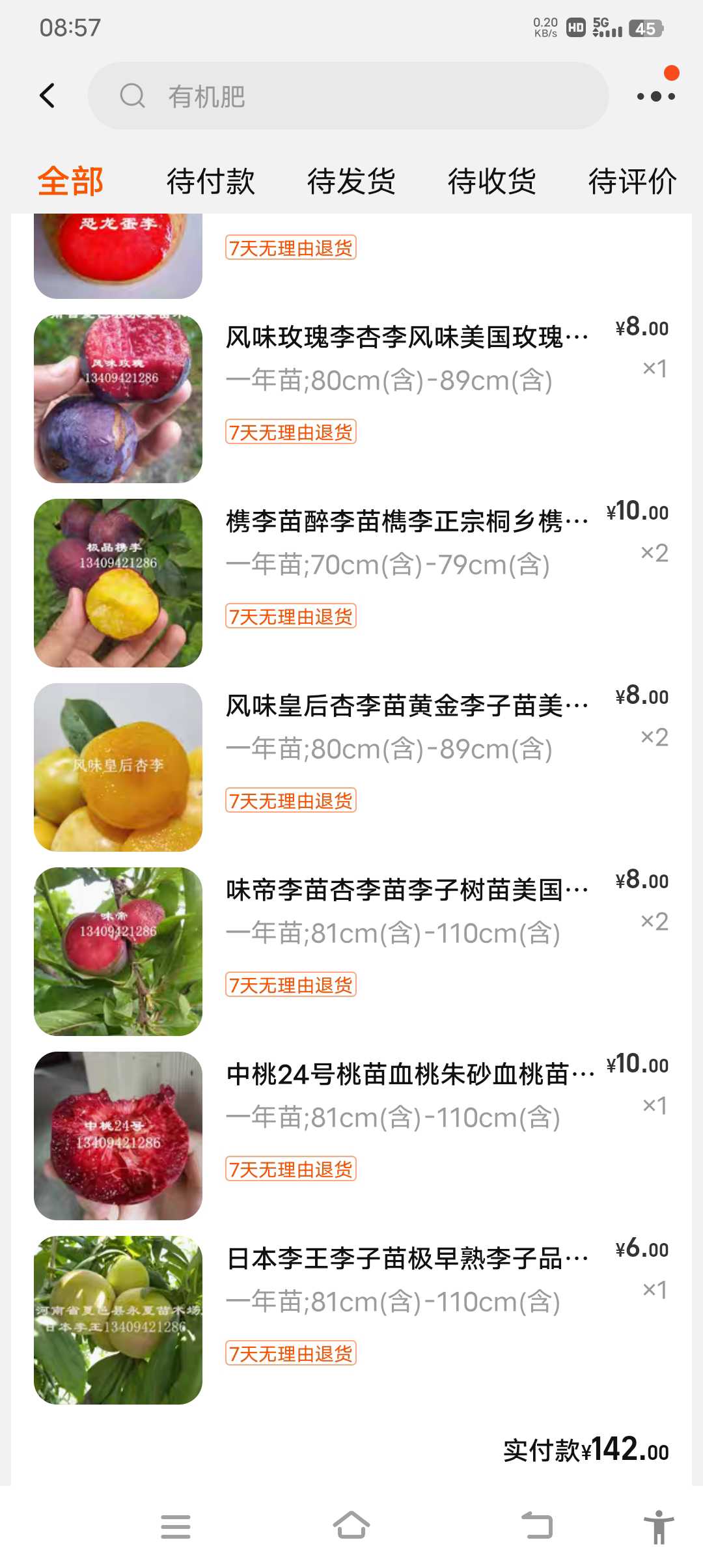Tap the 有机肥 search box

click(x=348, y=96)
